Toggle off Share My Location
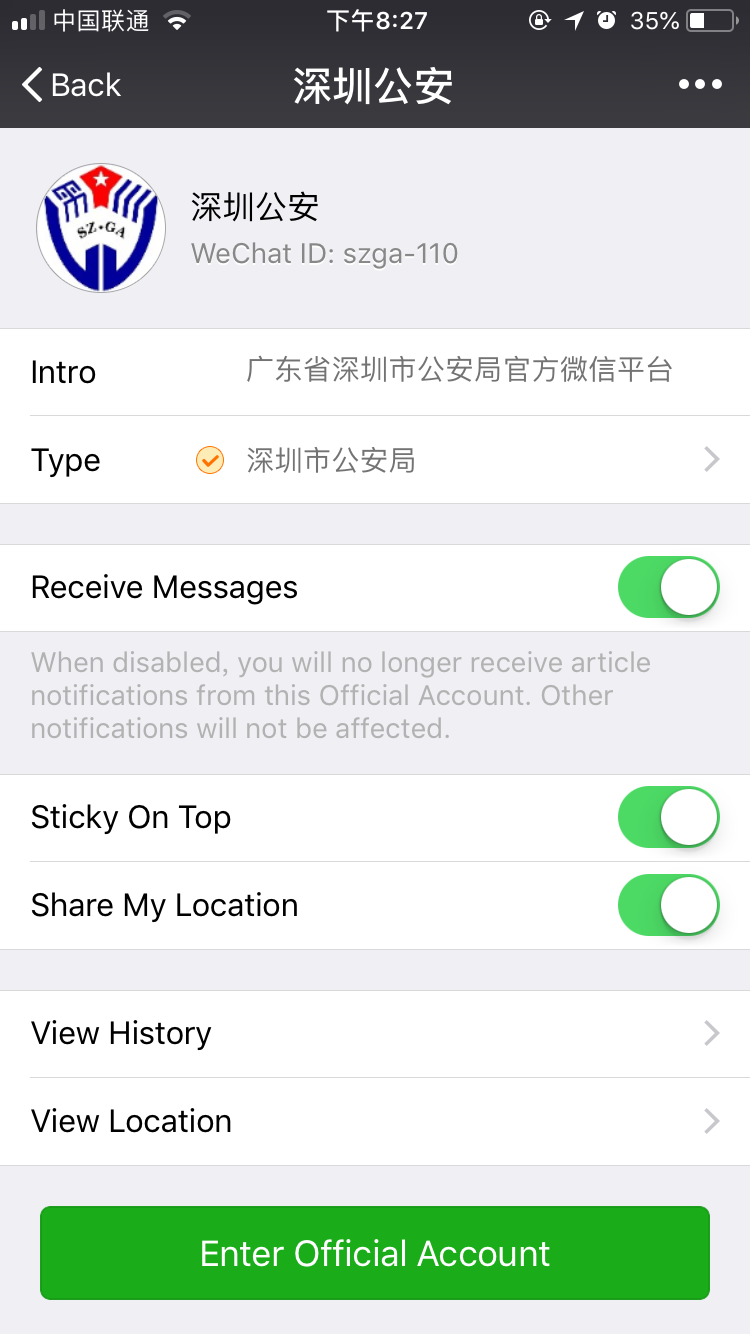The image size is (750, 1334). pyautogui.click(x=669, y=906)
